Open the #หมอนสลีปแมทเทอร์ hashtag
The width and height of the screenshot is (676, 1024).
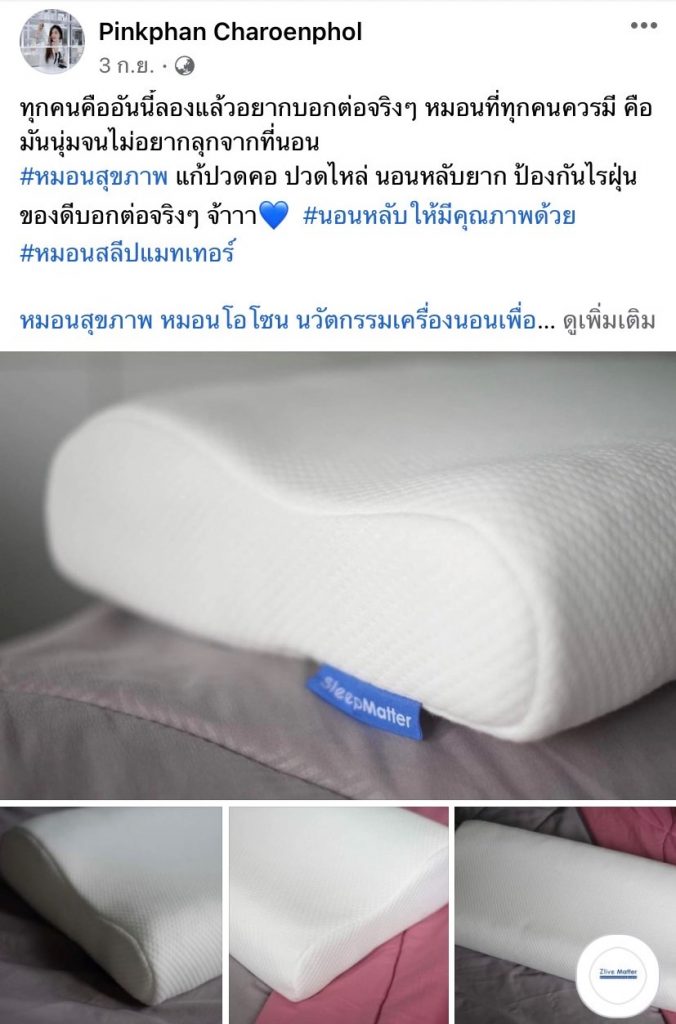[x=126, y=252]
